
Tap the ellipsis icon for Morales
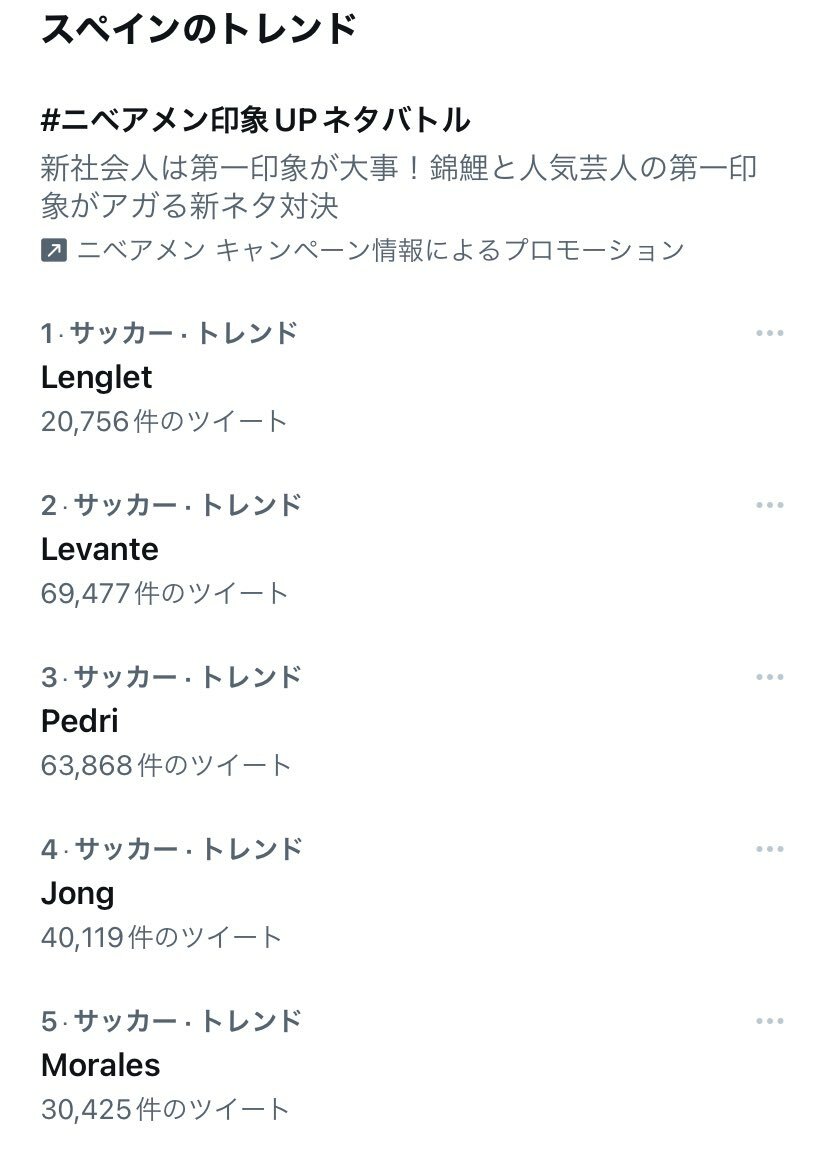[x=769, y=1021]
